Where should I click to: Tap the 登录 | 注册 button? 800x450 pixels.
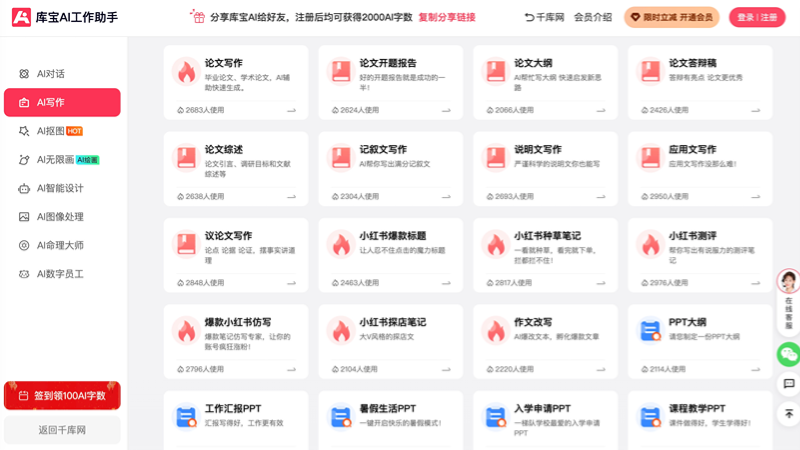click(x=757, y=17)
